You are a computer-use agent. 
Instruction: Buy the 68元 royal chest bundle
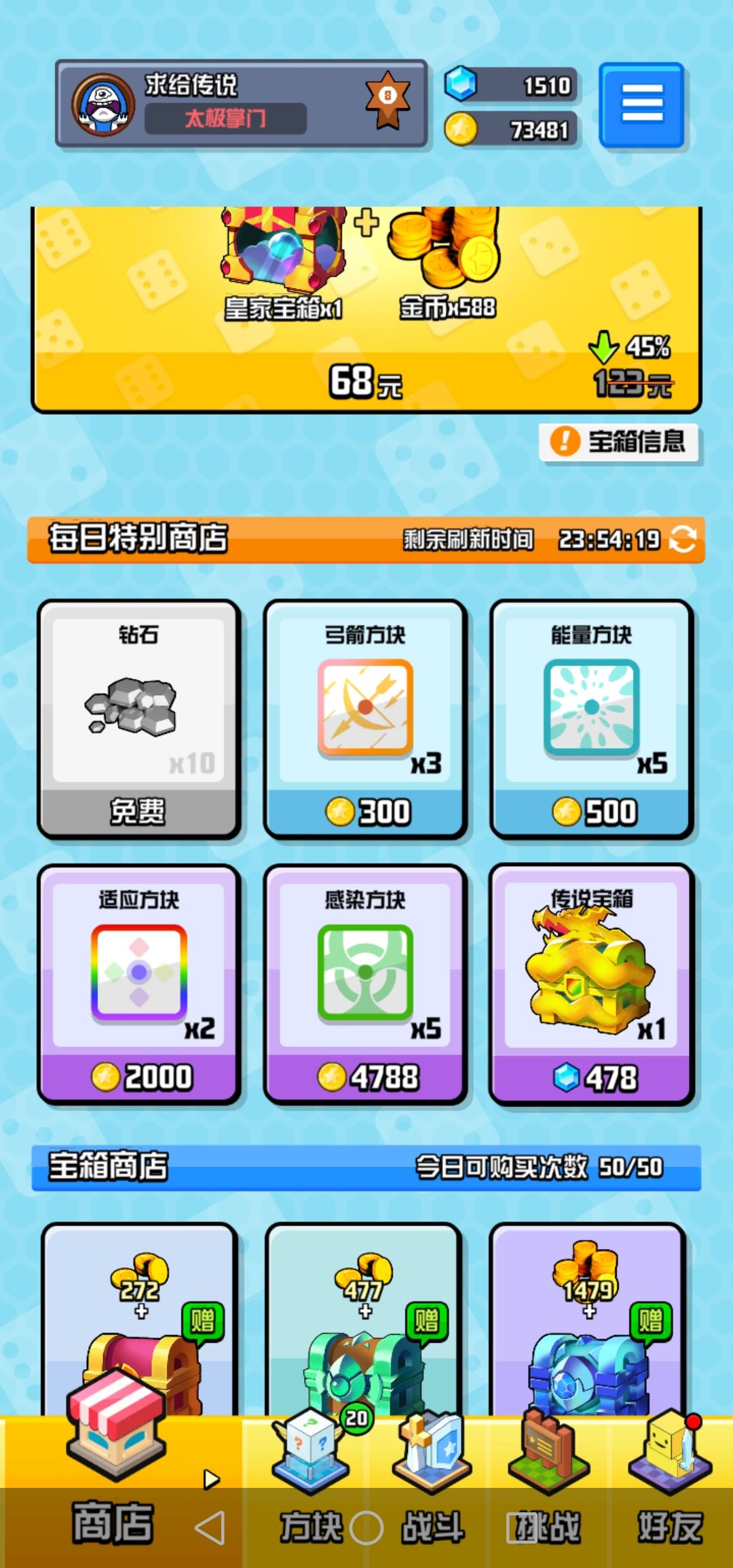coord(366,310)
